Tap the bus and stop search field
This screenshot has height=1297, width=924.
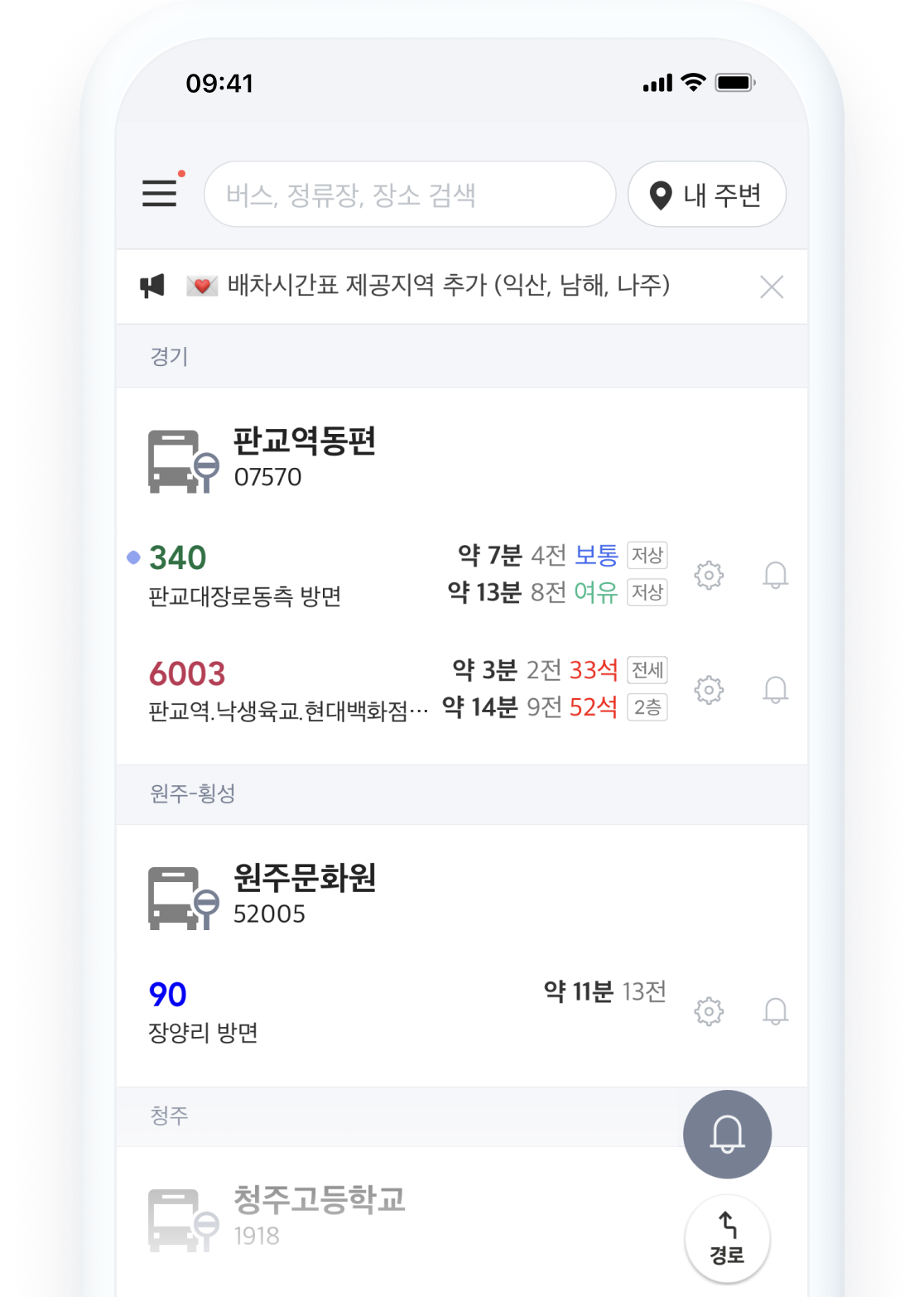(x=410, y=195)
